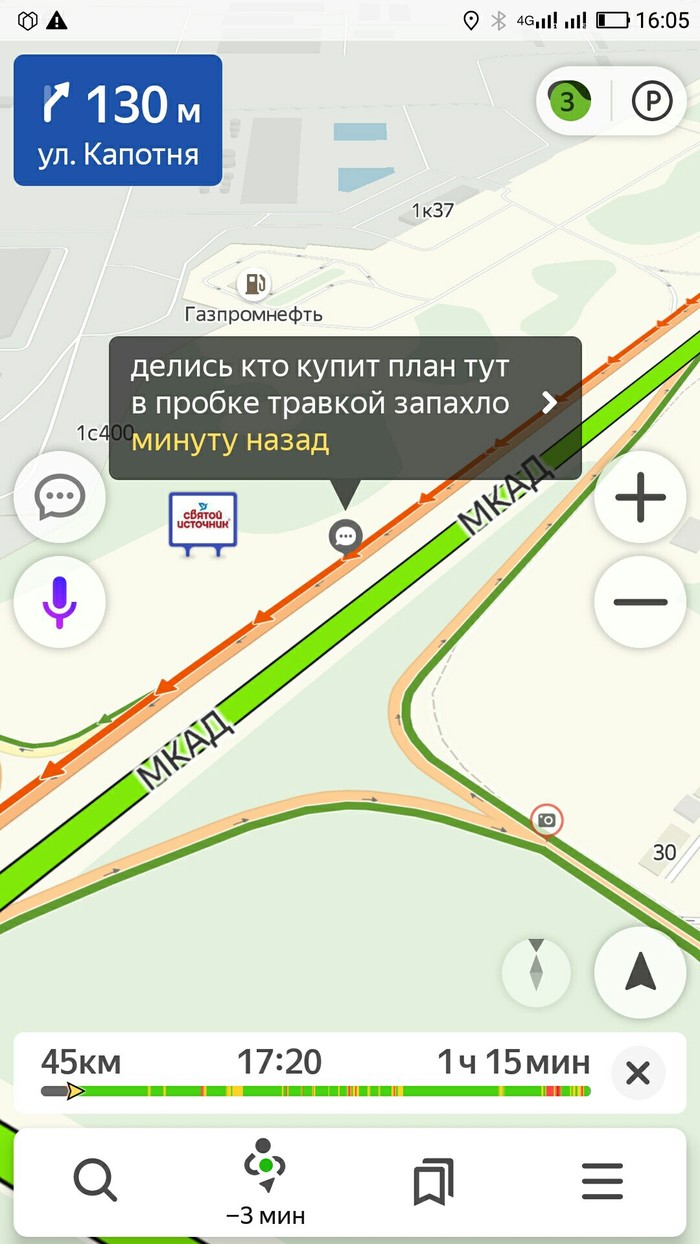
Task: Tap the next turn panel for ул. Капотня
Action: (118, 121)
